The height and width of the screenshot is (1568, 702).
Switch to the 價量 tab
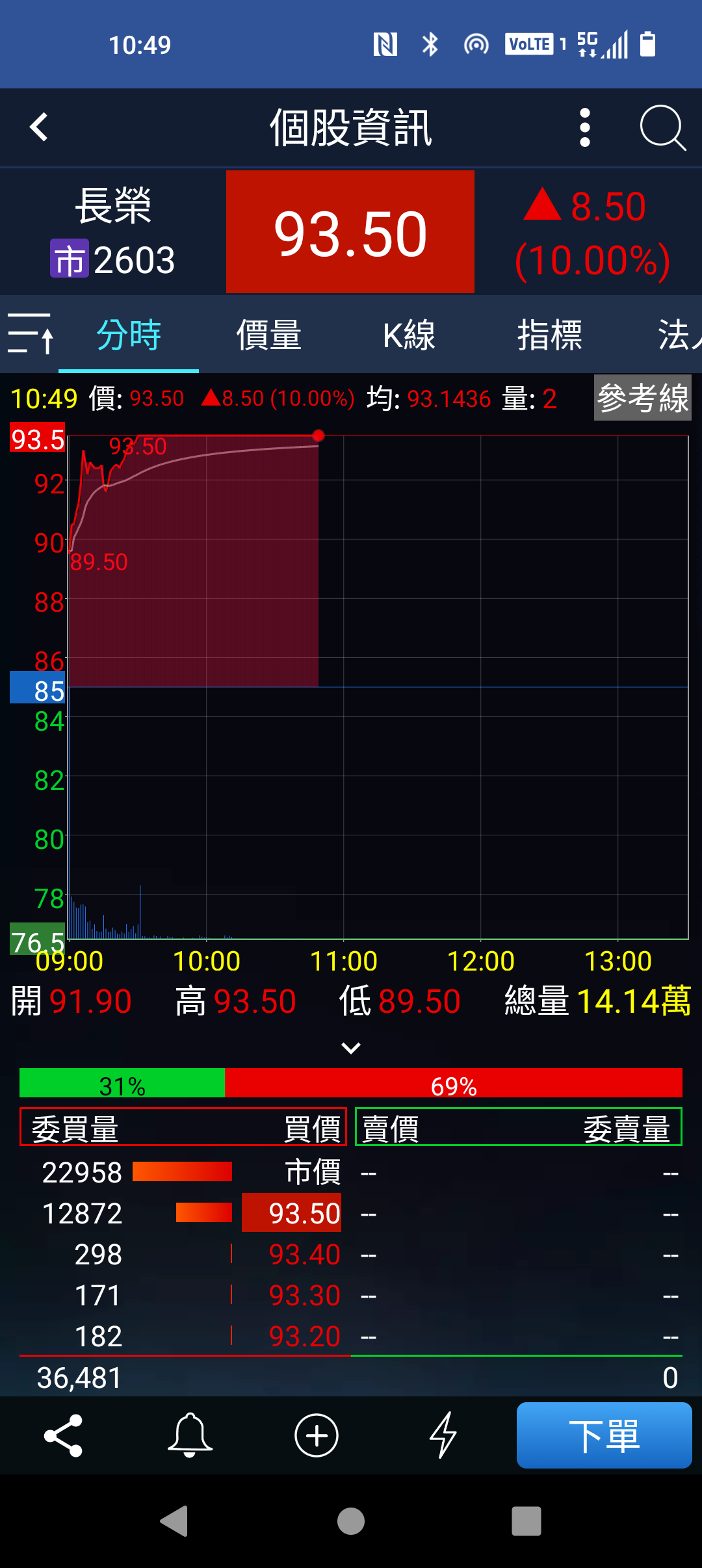pyautogui.click(x=268, y=335)
